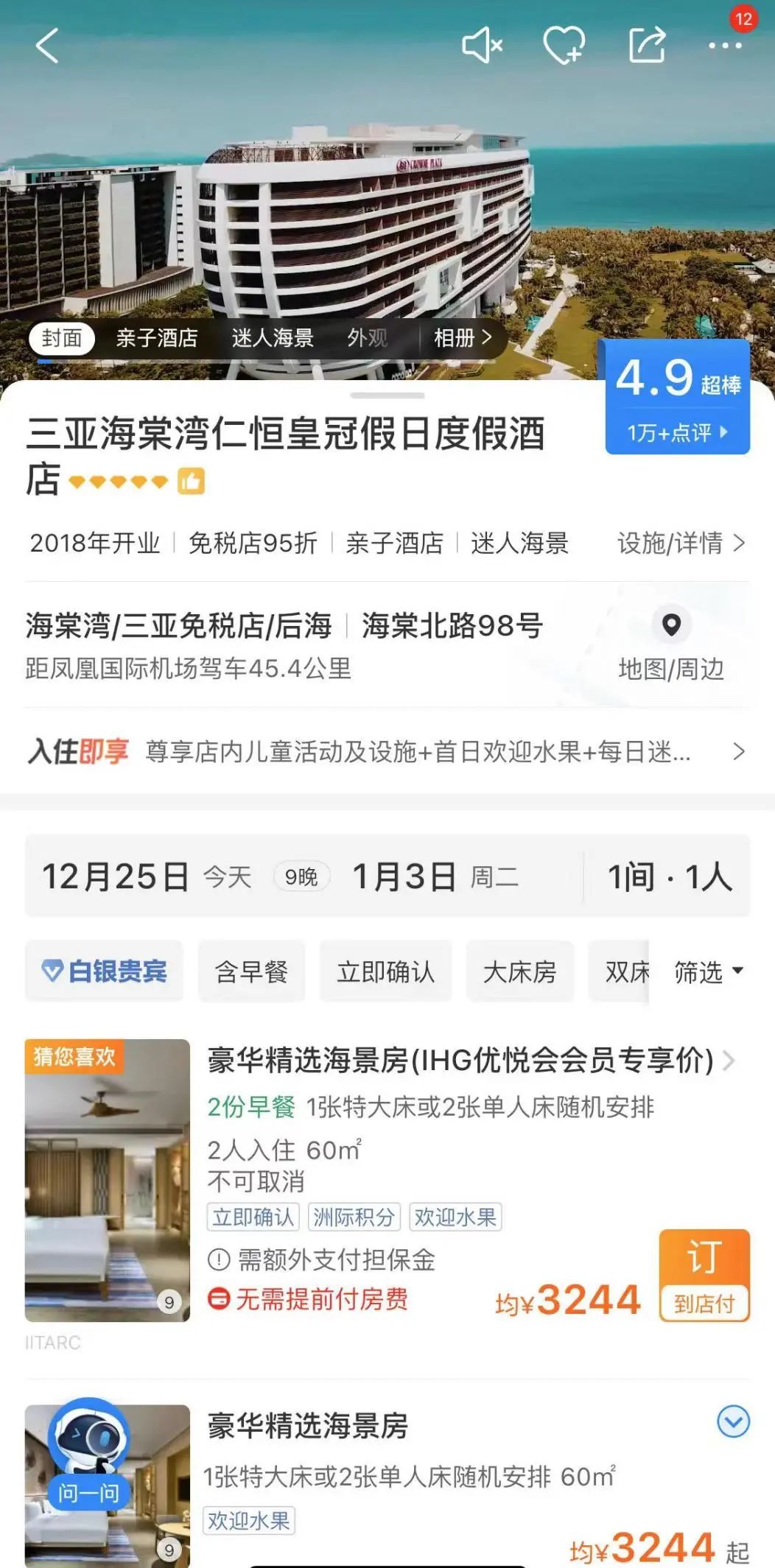
Task: Select the 立即确认 filter chip
Action: pyautogui.click(x=385, y=971)
